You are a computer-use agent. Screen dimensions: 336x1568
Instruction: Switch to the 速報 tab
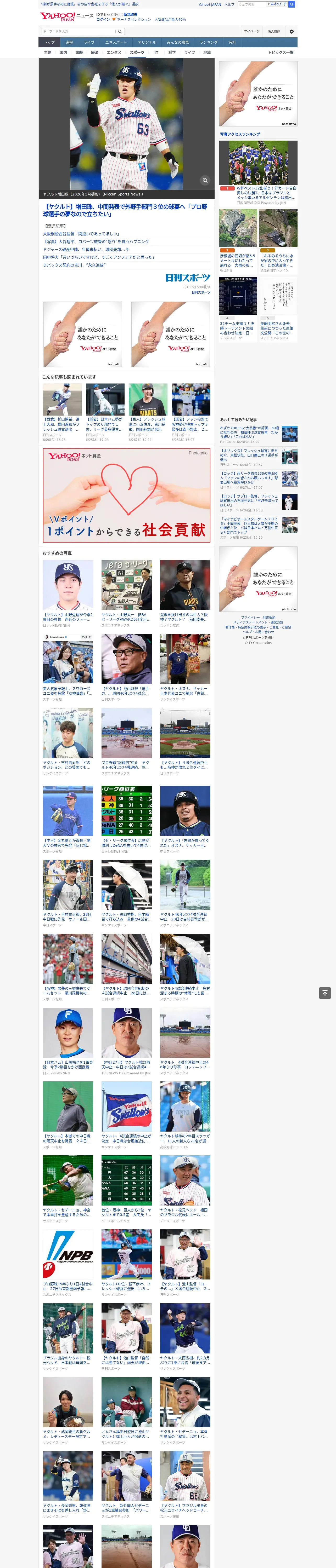tap(69, 43)
